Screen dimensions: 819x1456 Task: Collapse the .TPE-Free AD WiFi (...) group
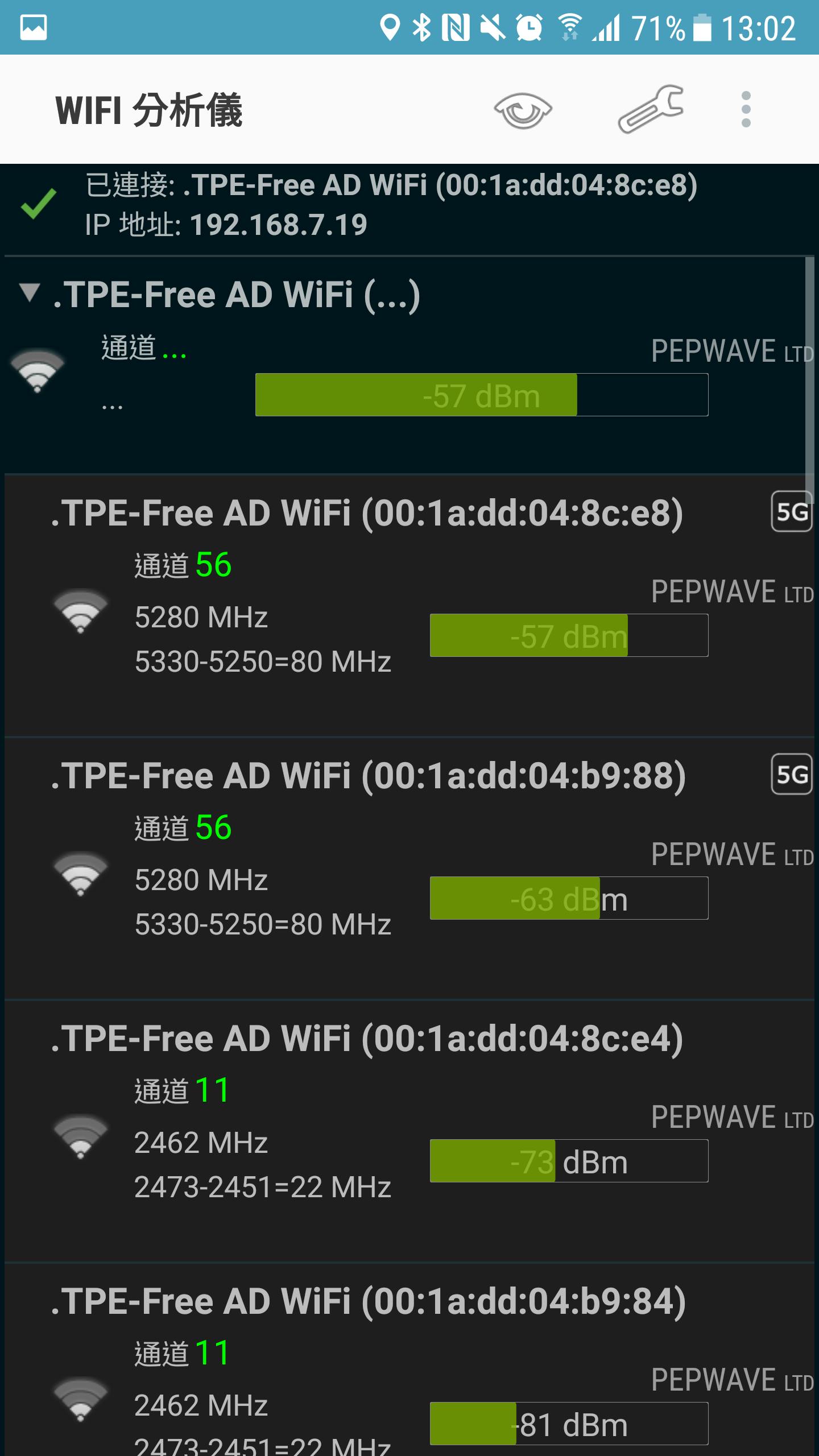[30, 293]
